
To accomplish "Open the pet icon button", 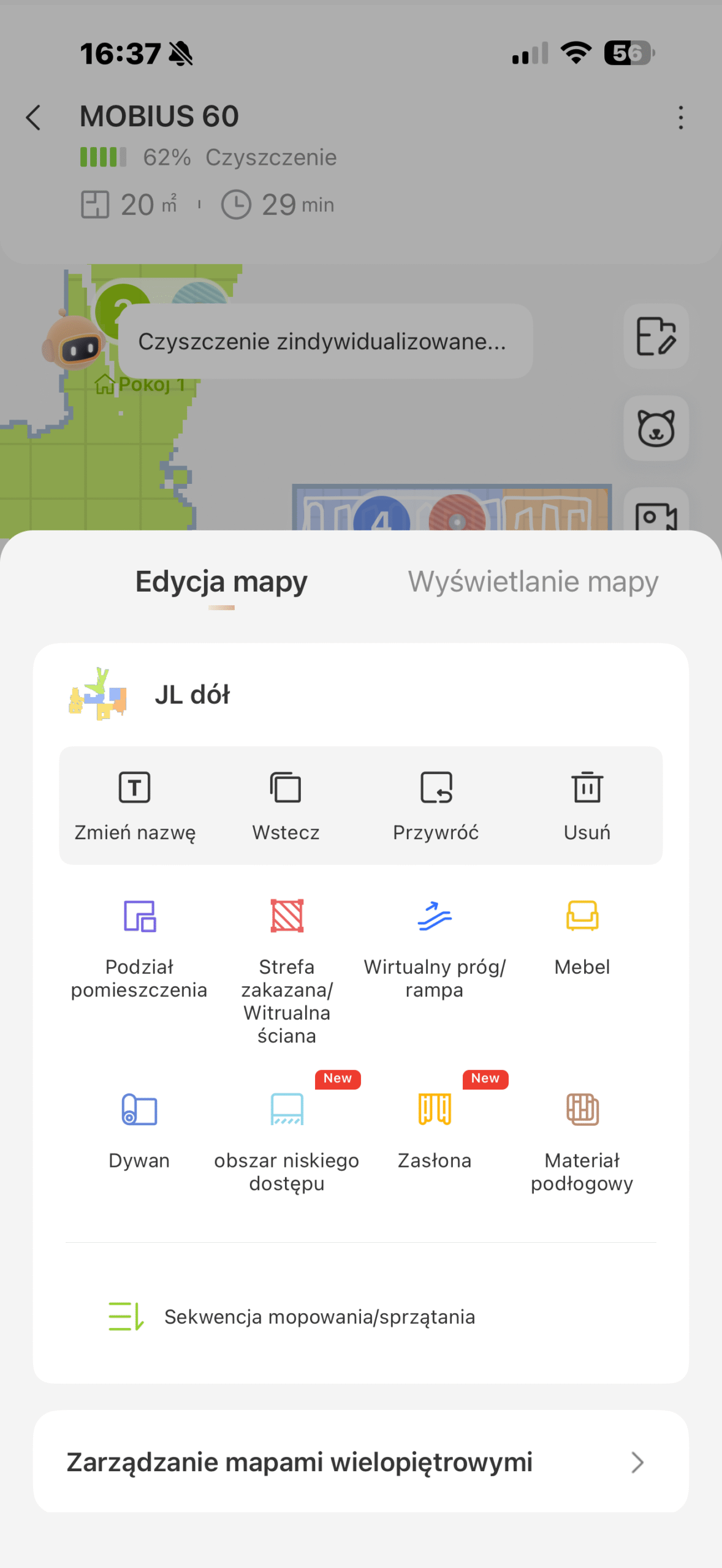I will 656,428.
